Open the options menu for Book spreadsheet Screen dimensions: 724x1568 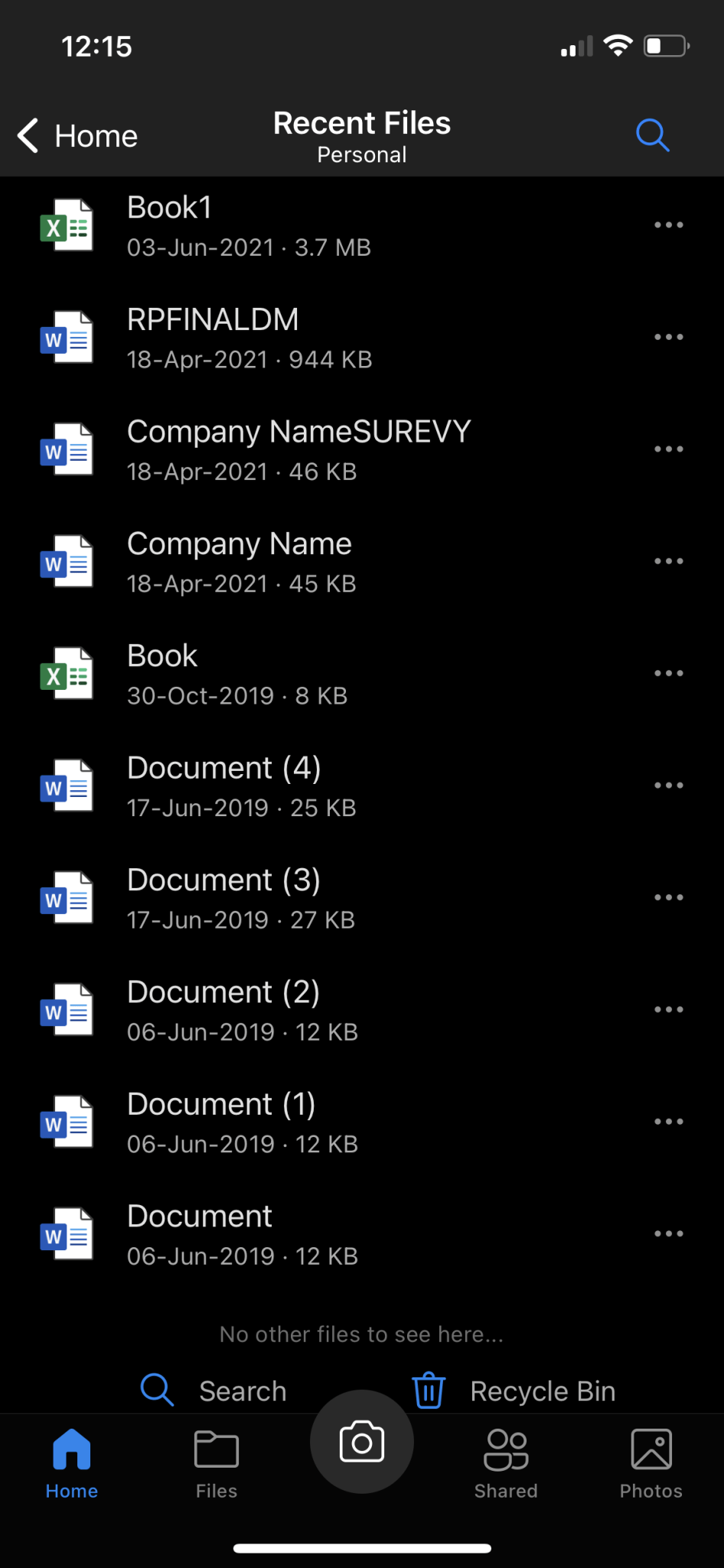coord(667,673)
